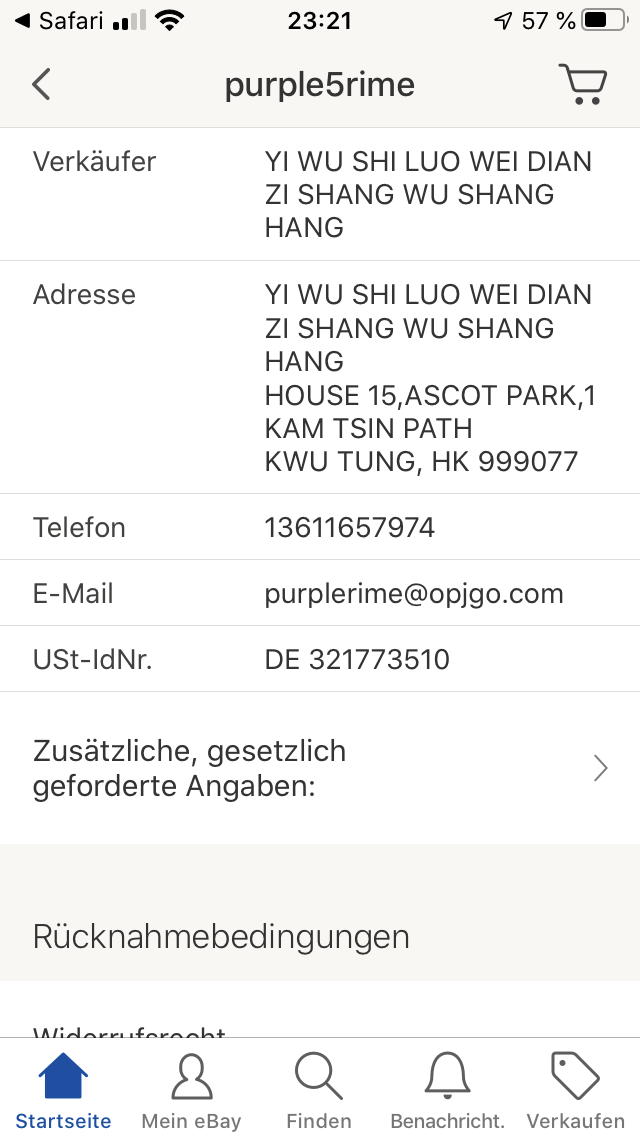Go back using the top-left arrow
This screenshot has width=640, height=1136.
[x=41, y=85]
